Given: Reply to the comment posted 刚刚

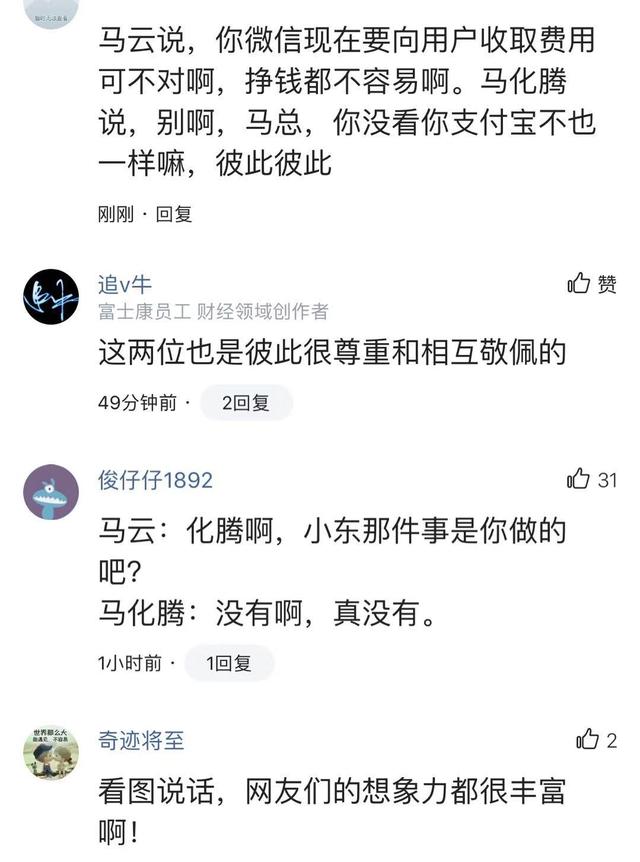Looking at the screenshot, I should pos(175,213).
